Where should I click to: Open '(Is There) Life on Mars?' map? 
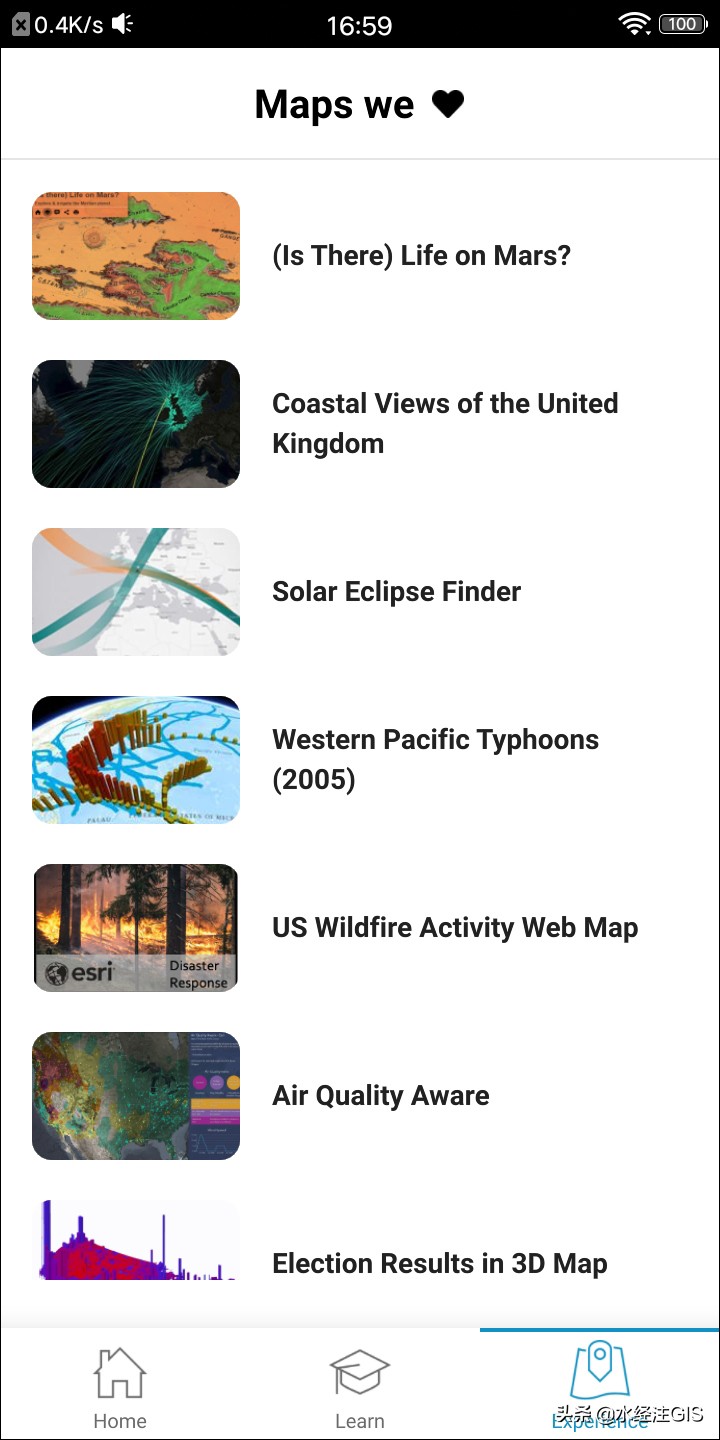(421, 255)
